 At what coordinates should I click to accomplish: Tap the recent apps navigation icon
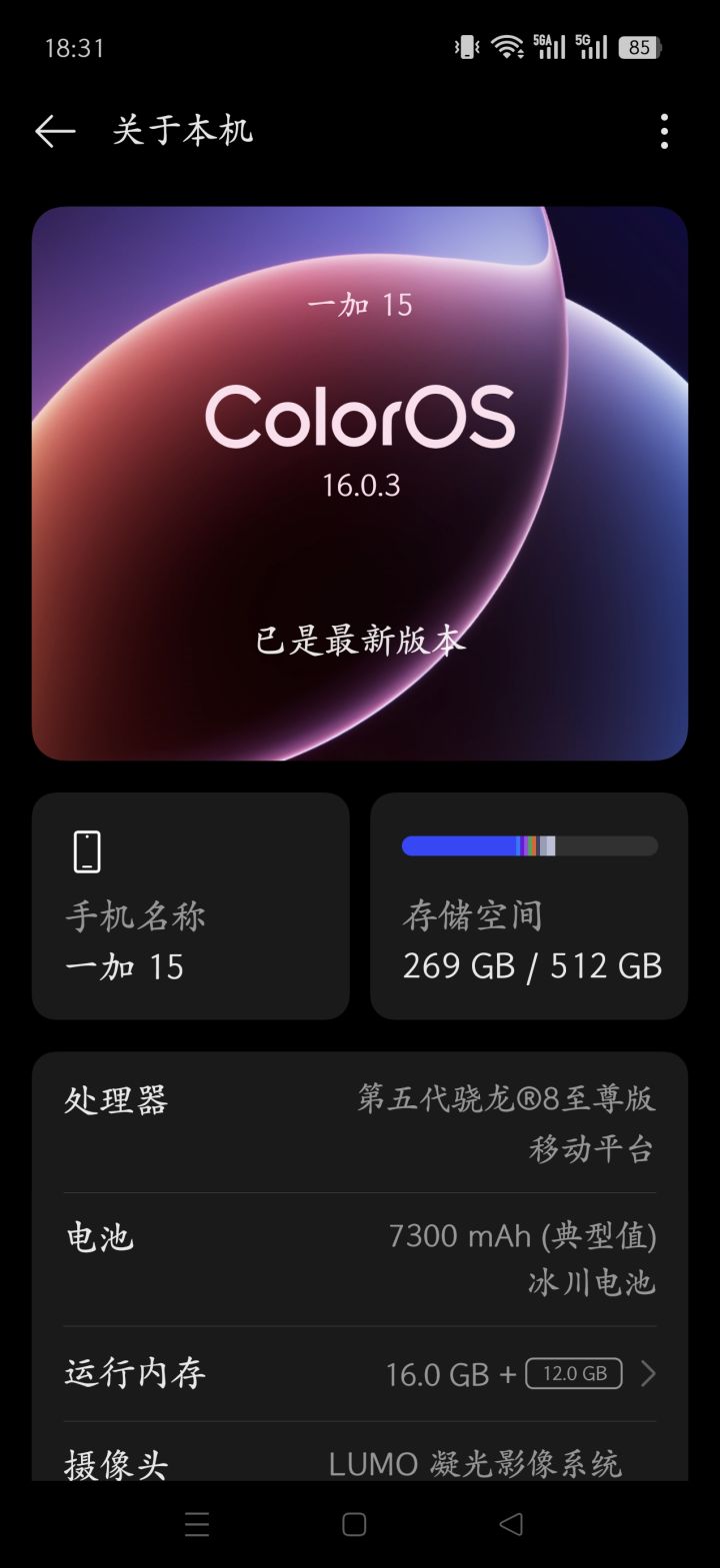tap(197, 1523)
